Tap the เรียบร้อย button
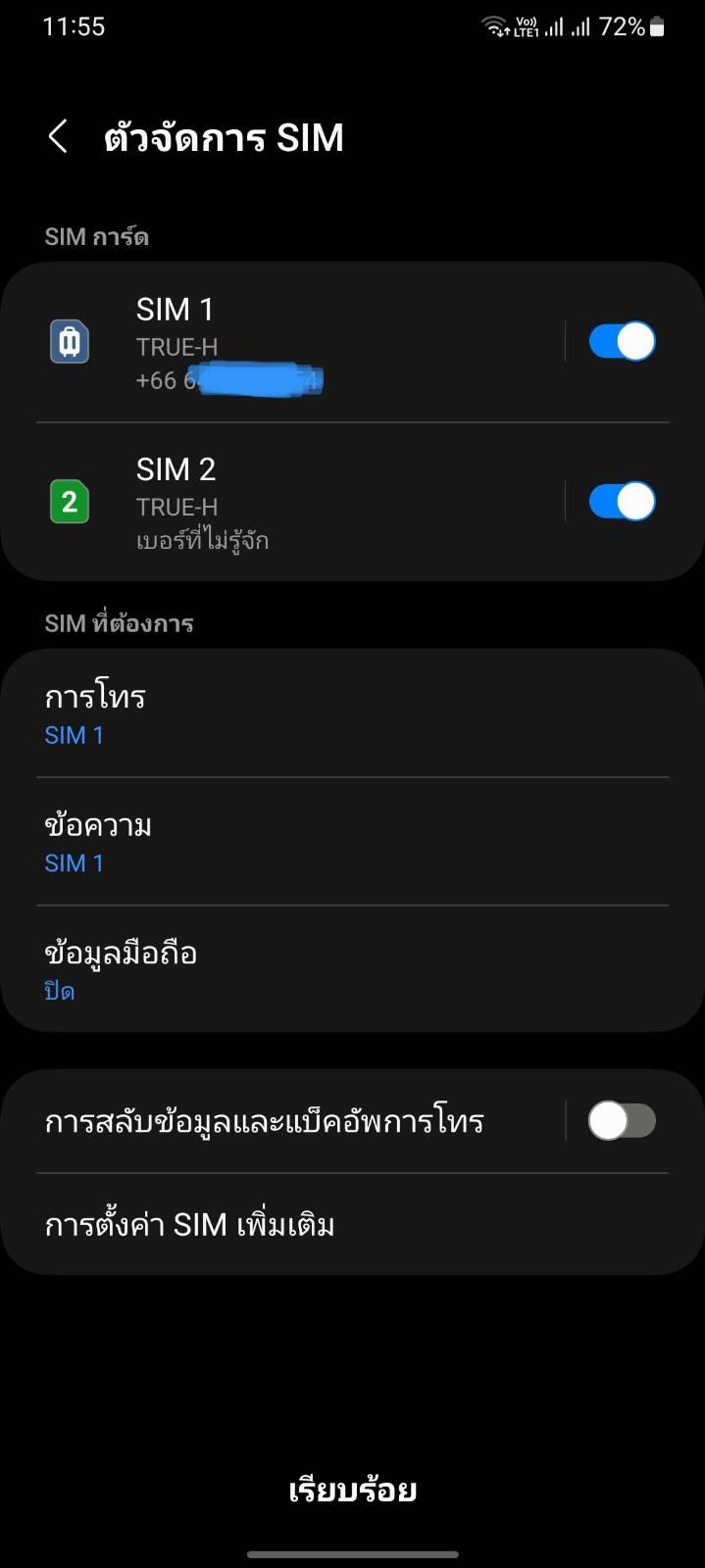This screenshot has height=1568, width=705. [353, 1490]
